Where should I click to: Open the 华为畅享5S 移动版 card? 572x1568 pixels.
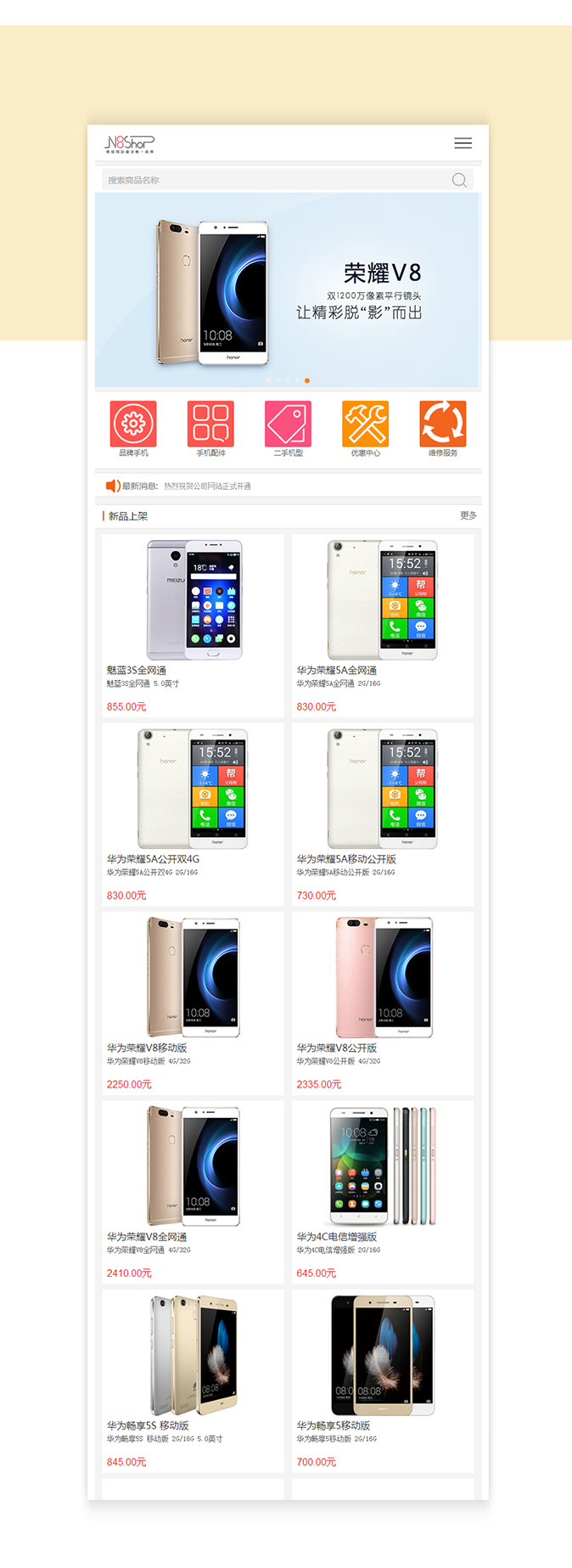point(193,1380)
